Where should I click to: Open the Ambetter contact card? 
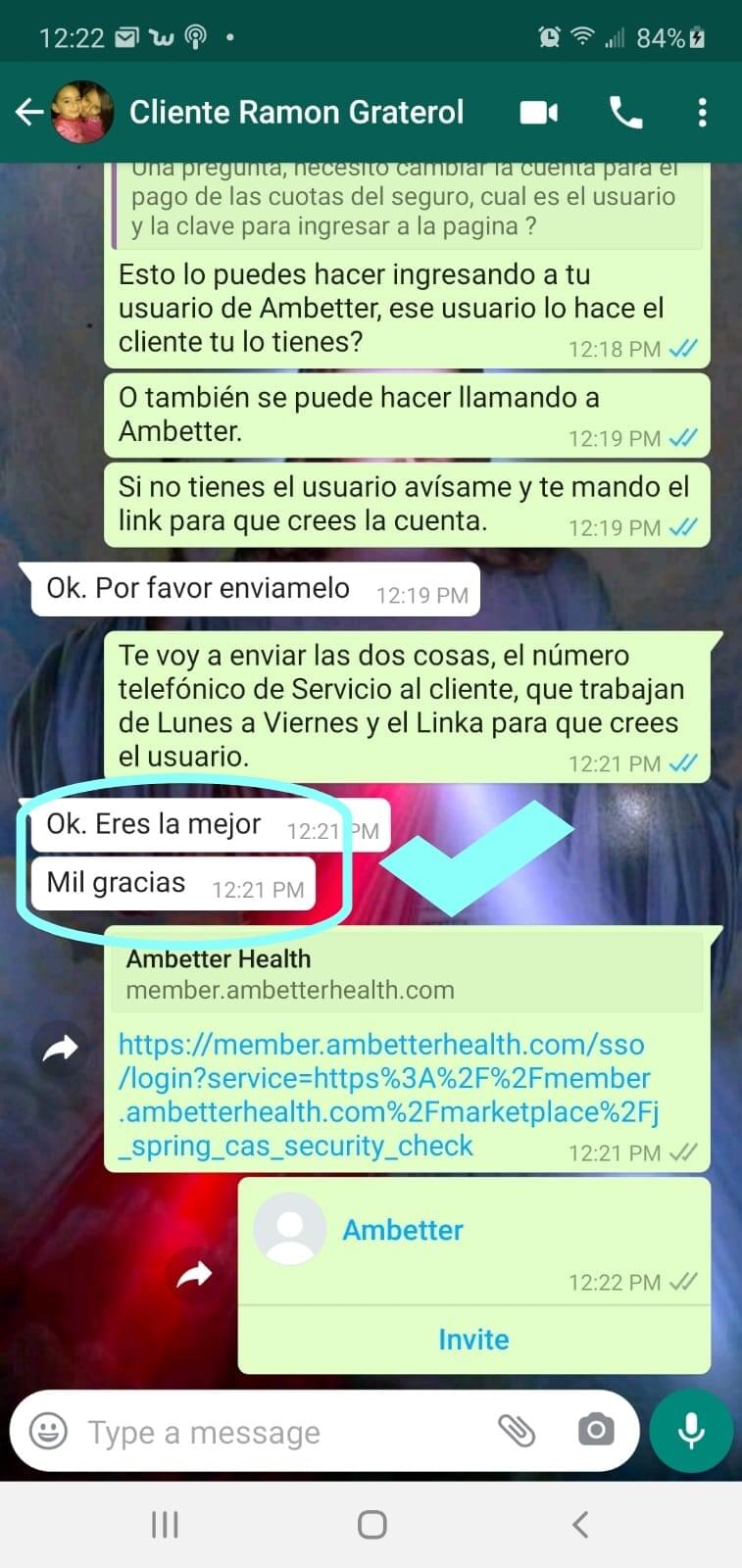(403, 1230)
